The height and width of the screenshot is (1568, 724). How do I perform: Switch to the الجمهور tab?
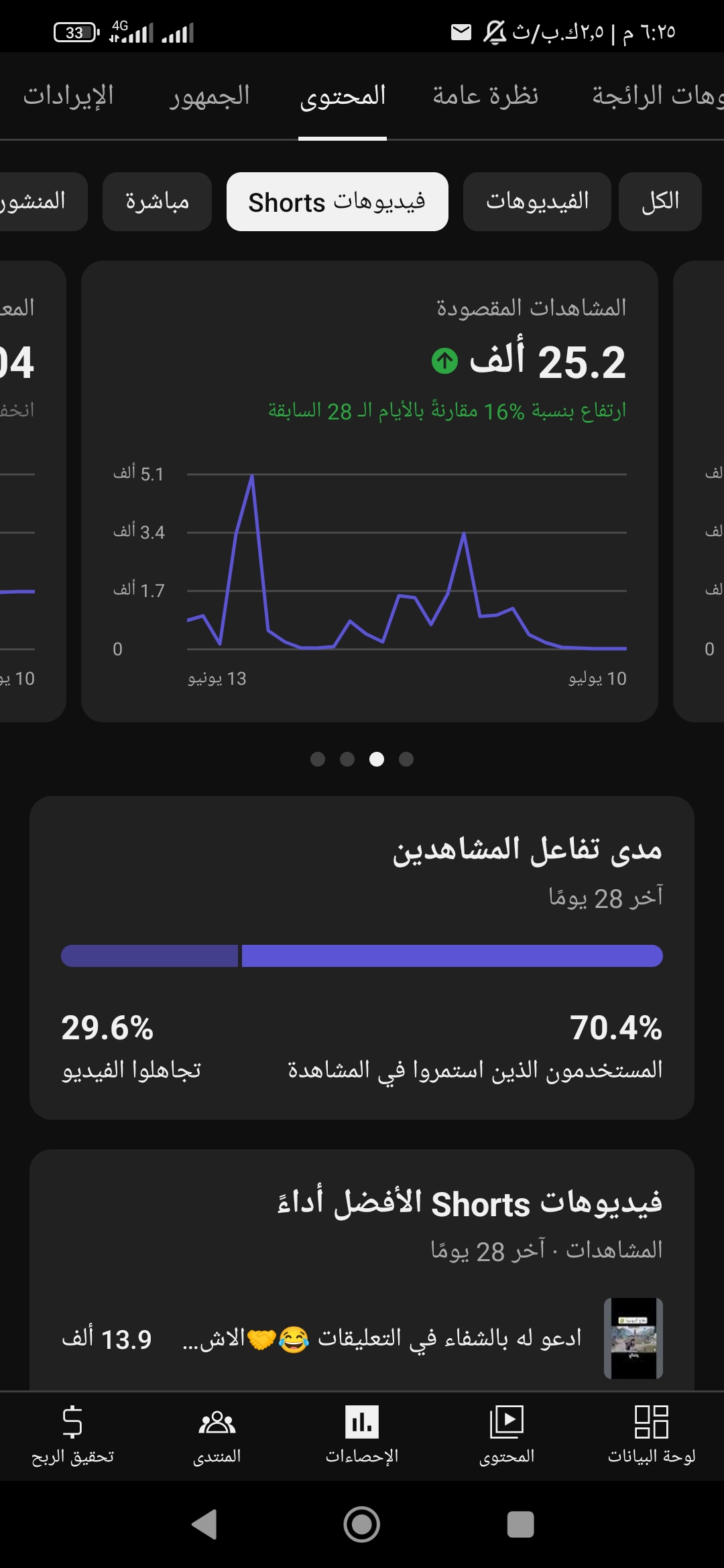pyautogui.click(x=210, y=96)
